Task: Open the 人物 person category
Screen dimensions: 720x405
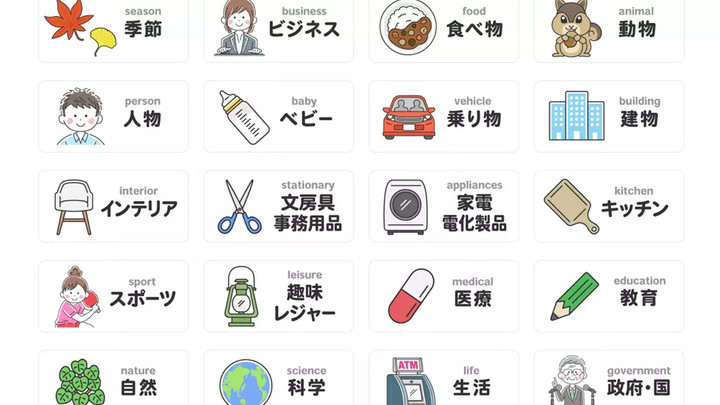Action: 113,116
